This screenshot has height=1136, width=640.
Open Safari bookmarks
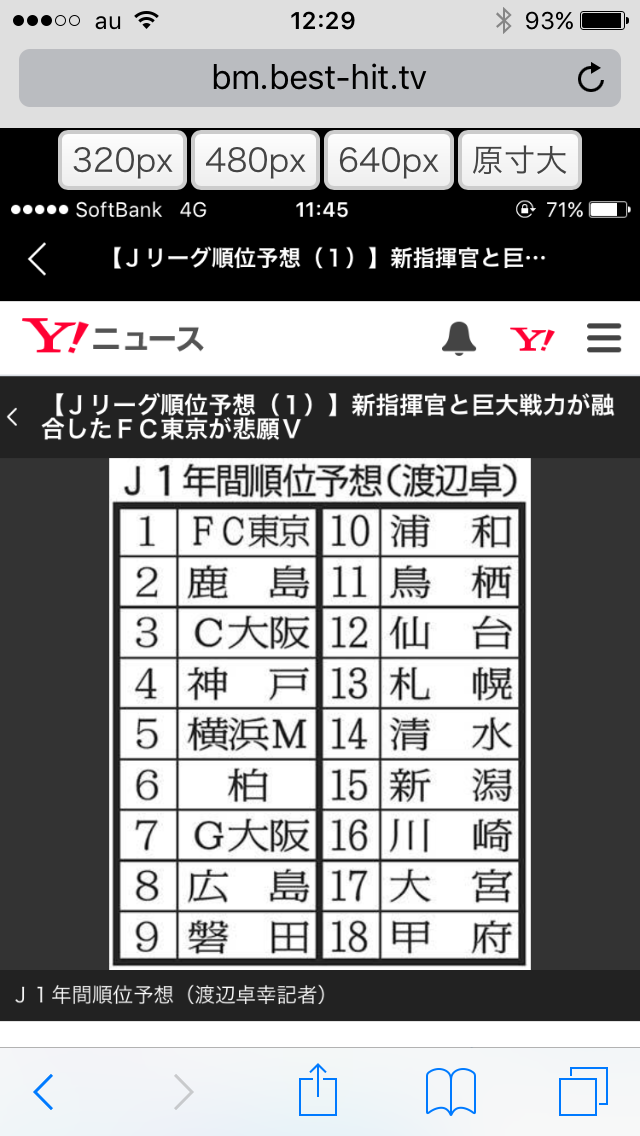coord(450,1091)
